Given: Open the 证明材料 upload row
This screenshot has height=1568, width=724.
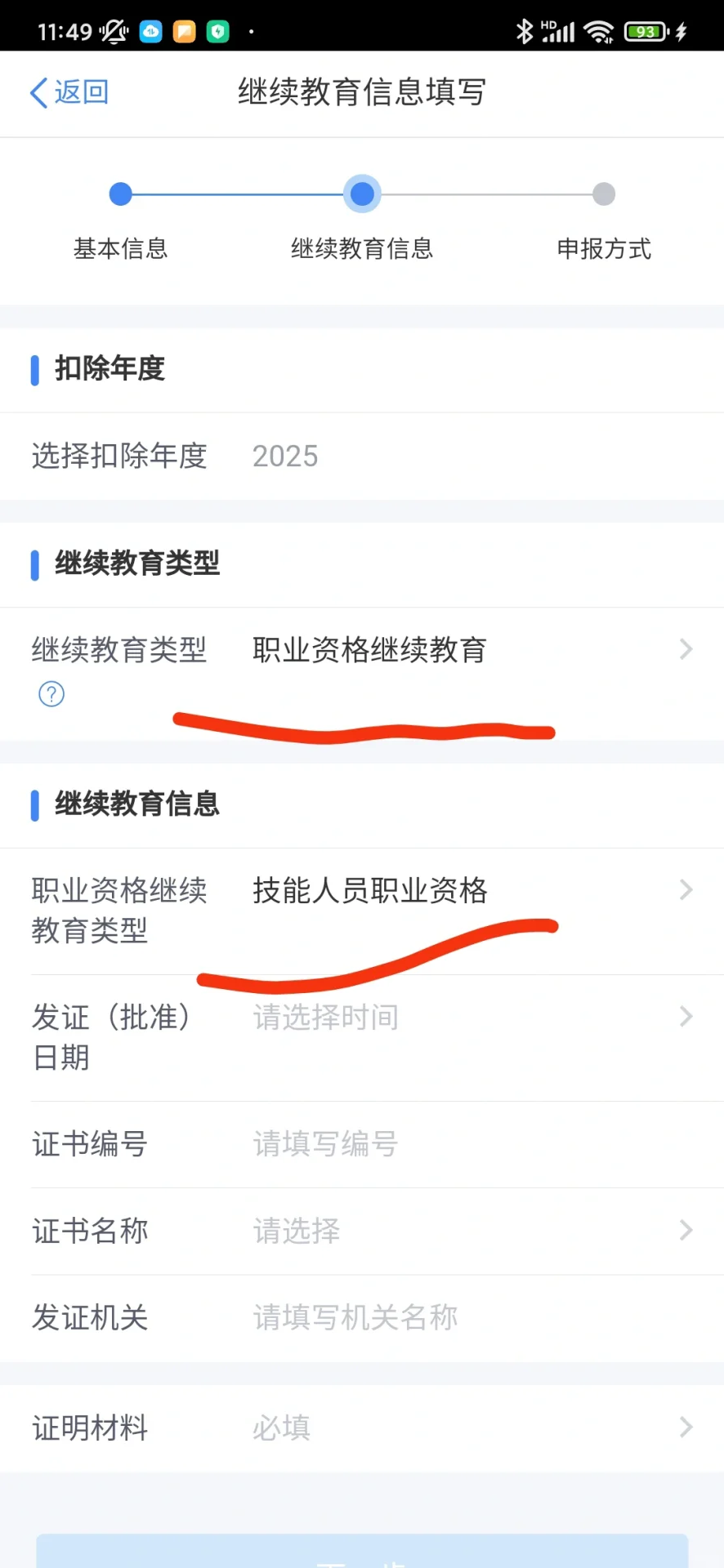Looking at the screenshot, I should point(466,1428).
